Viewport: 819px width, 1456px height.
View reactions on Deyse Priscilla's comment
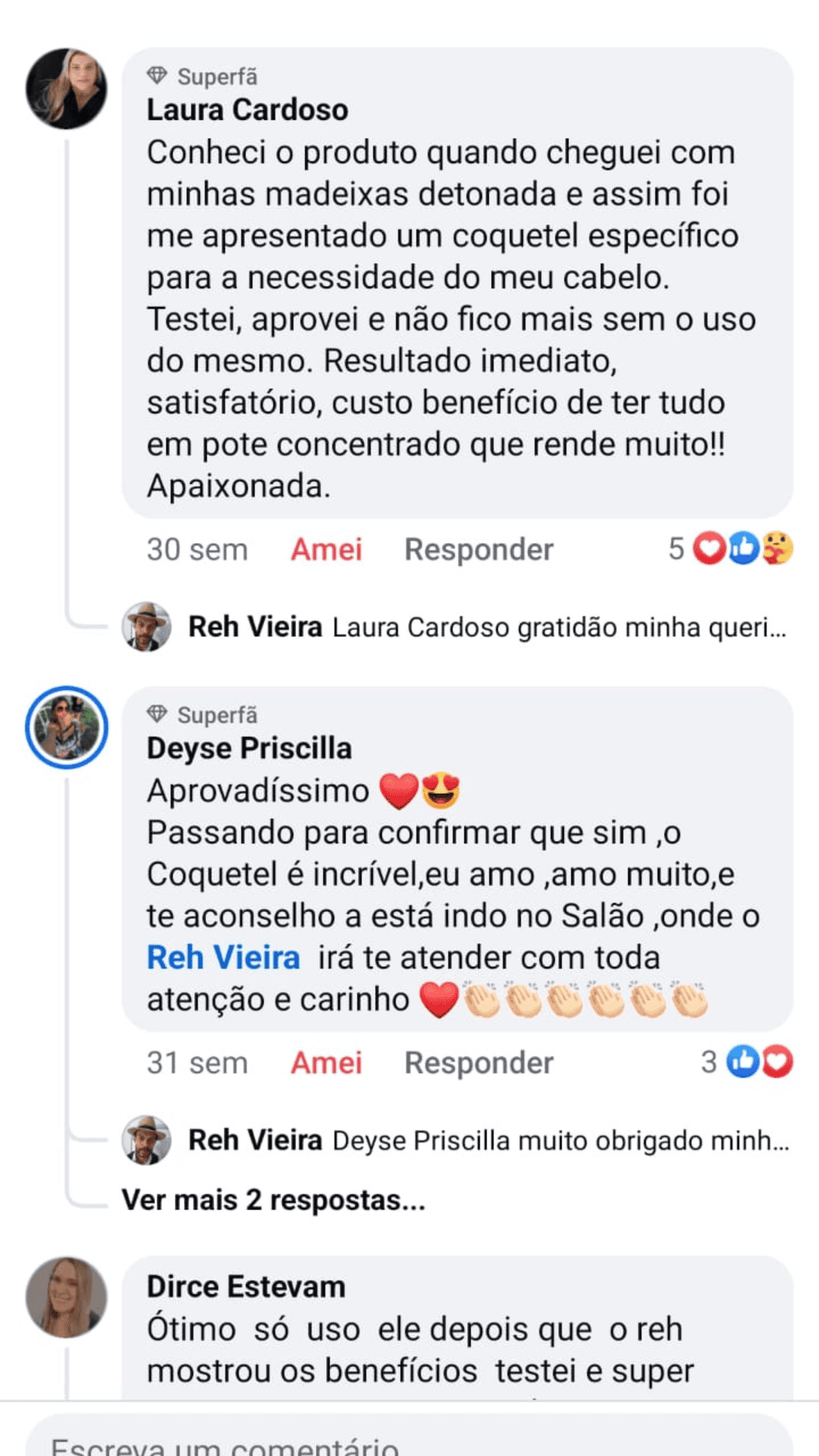748,1062
